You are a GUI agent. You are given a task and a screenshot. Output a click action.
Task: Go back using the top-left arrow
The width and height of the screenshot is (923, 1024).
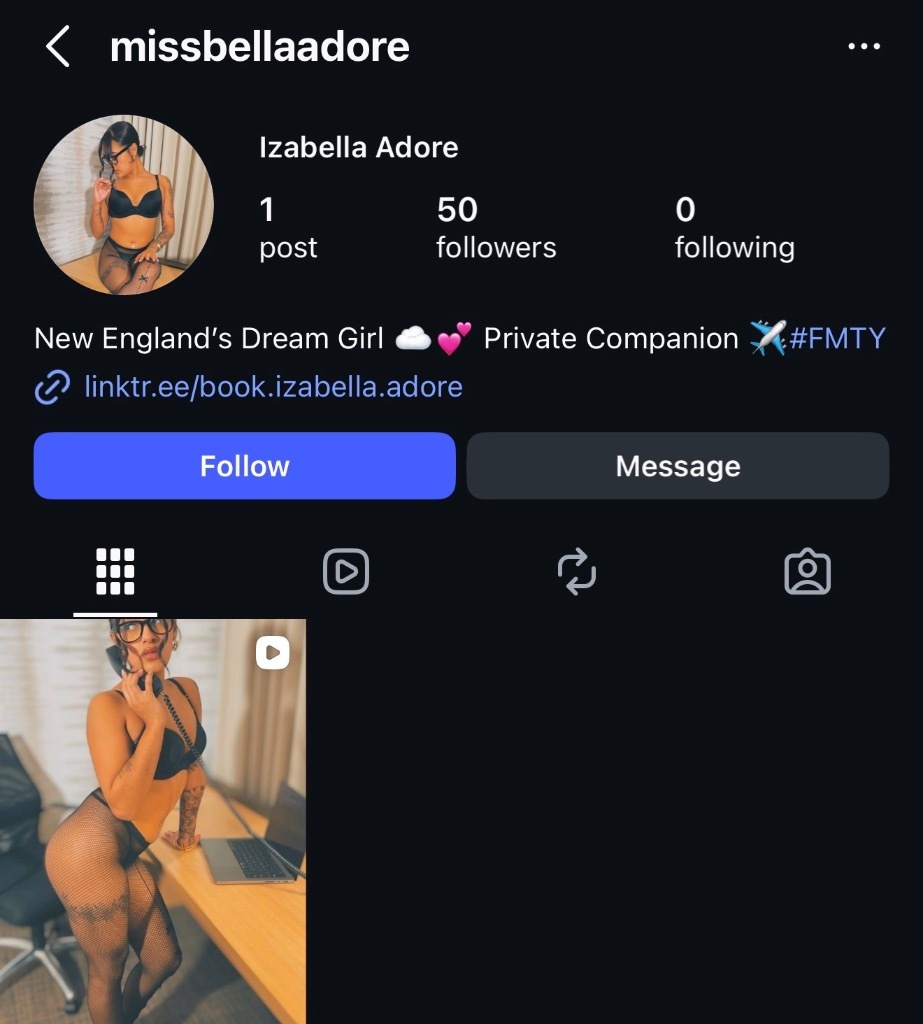[58, 47]
